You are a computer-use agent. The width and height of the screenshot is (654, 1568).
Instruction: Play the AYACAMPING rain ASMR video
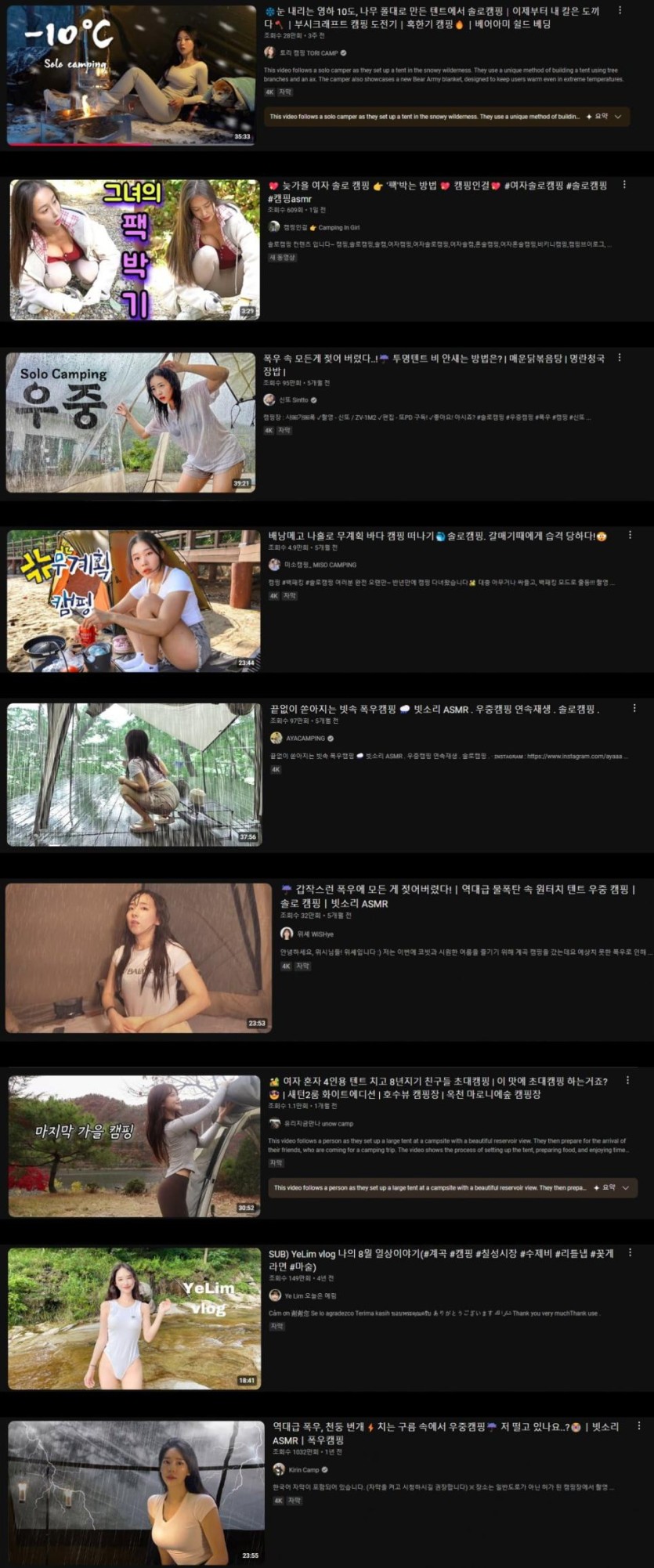click(x=134, y=774)
